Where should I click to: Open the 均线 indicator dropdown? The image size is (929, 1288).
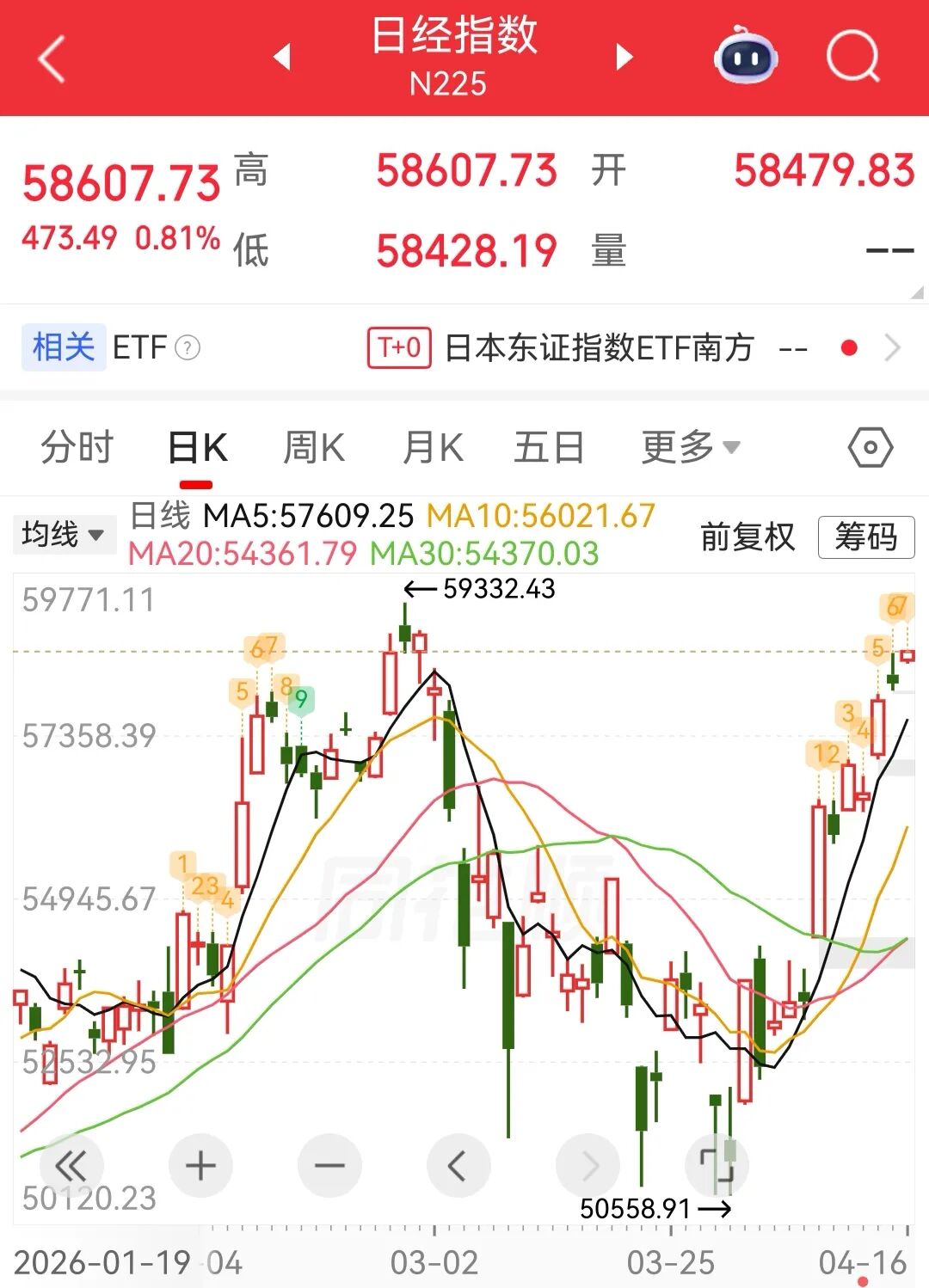62,534
